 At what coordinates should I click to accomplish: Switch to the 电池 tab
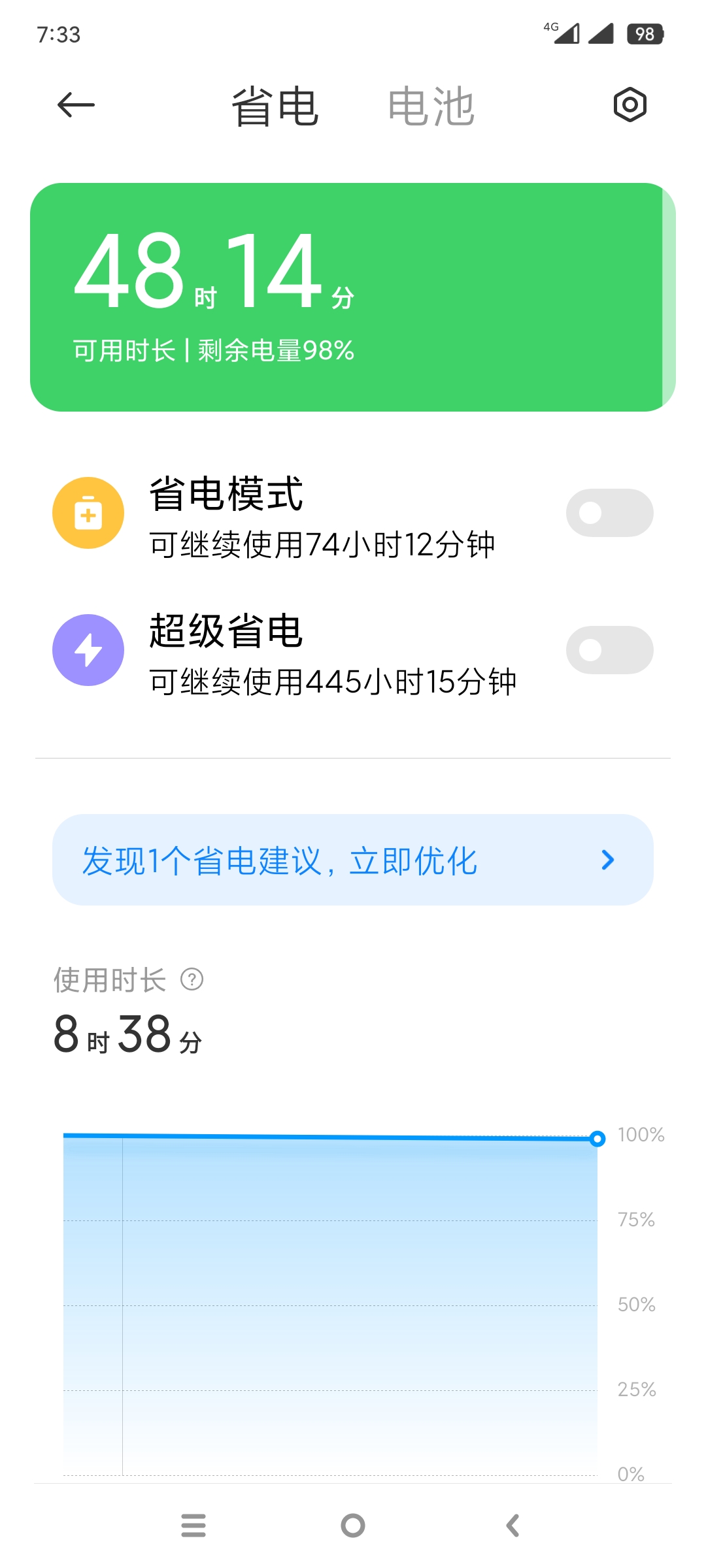tap(431, 106)
